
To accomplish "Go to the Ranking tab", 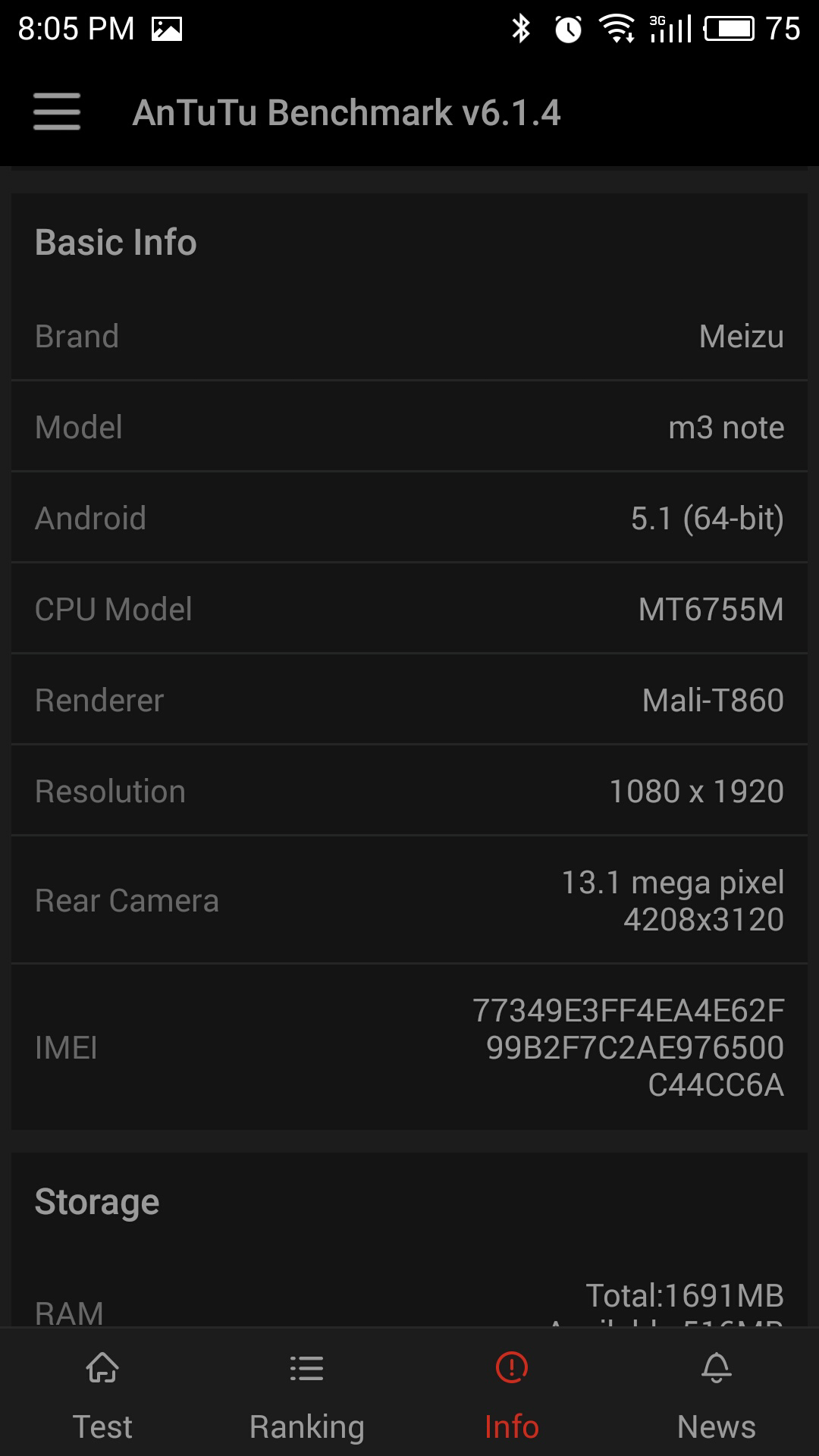I will click(307, 1395).
